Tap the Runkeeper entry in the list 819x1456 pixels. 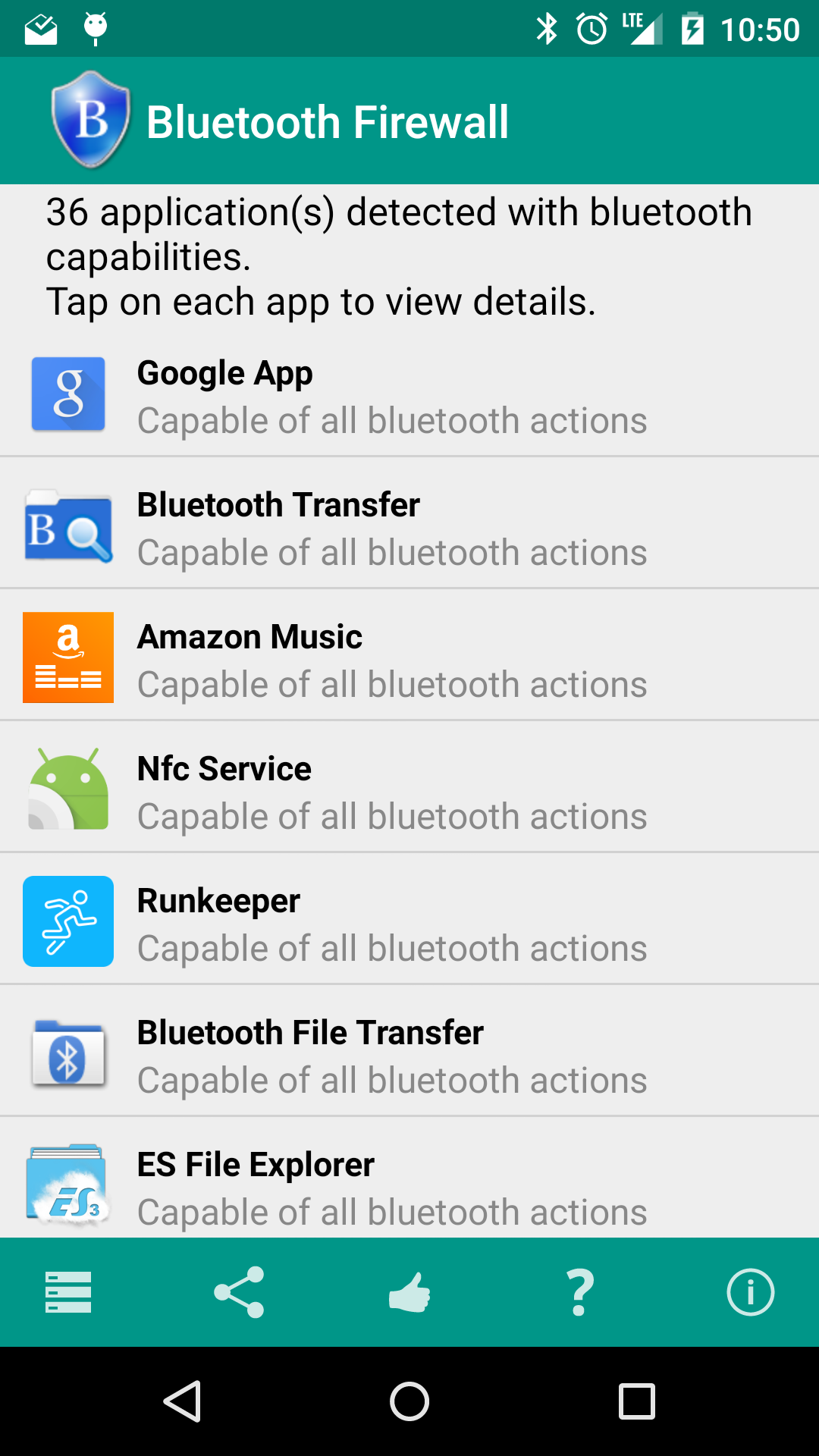point(409,921)
